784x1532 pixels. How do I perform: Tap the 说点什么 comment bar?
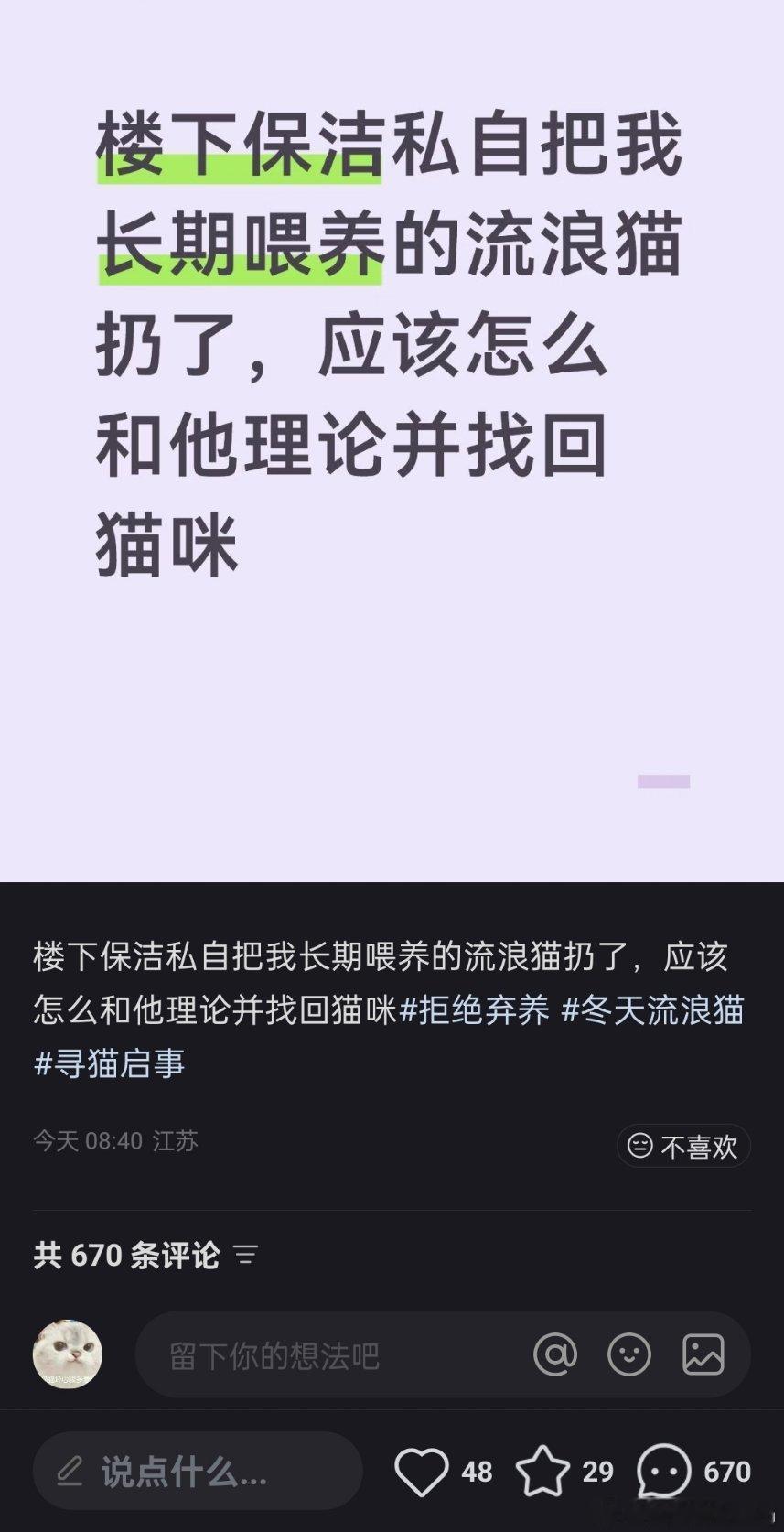pyautogui.click(x=197, y=1471)
